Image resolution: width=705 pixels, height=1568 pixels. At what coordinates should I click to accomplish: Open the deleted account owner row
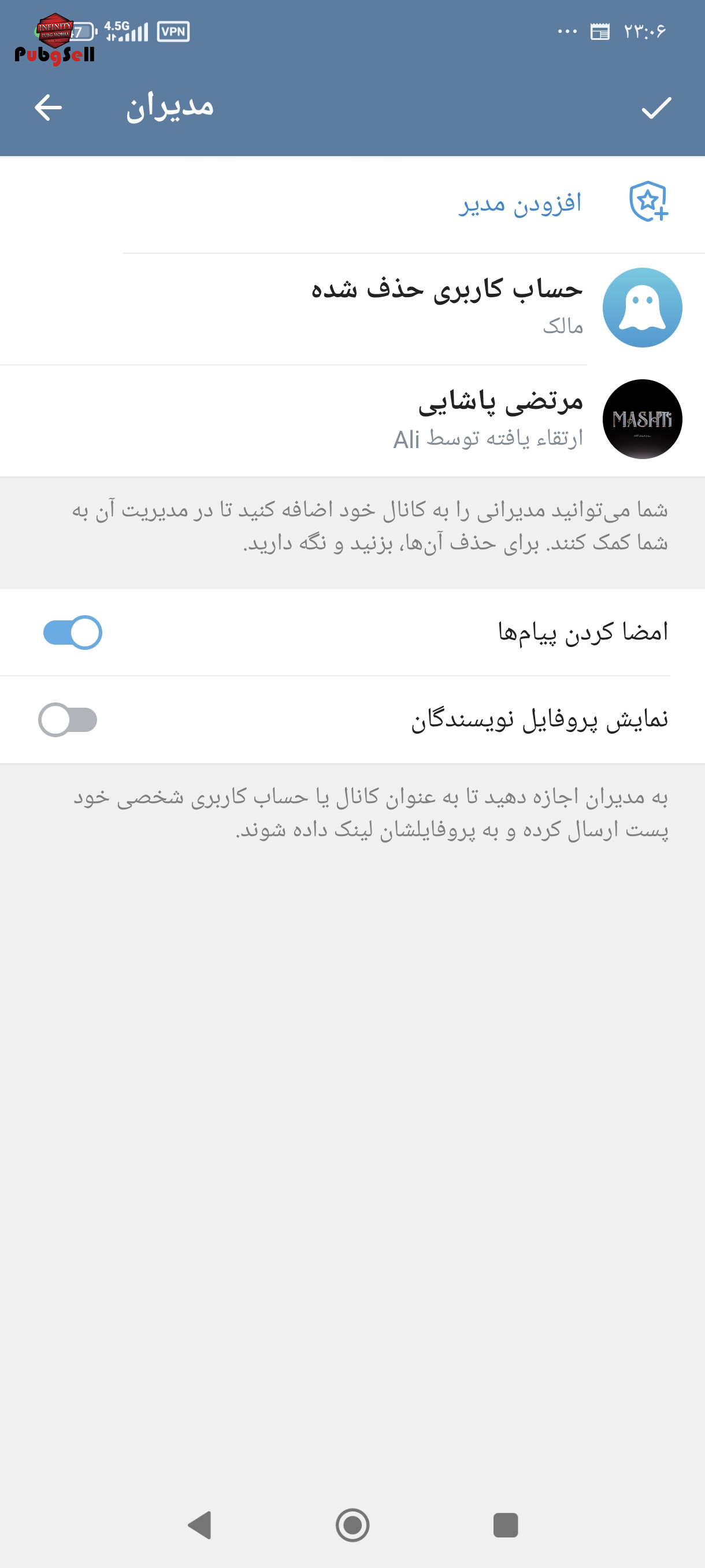click(x=352, y=308)
